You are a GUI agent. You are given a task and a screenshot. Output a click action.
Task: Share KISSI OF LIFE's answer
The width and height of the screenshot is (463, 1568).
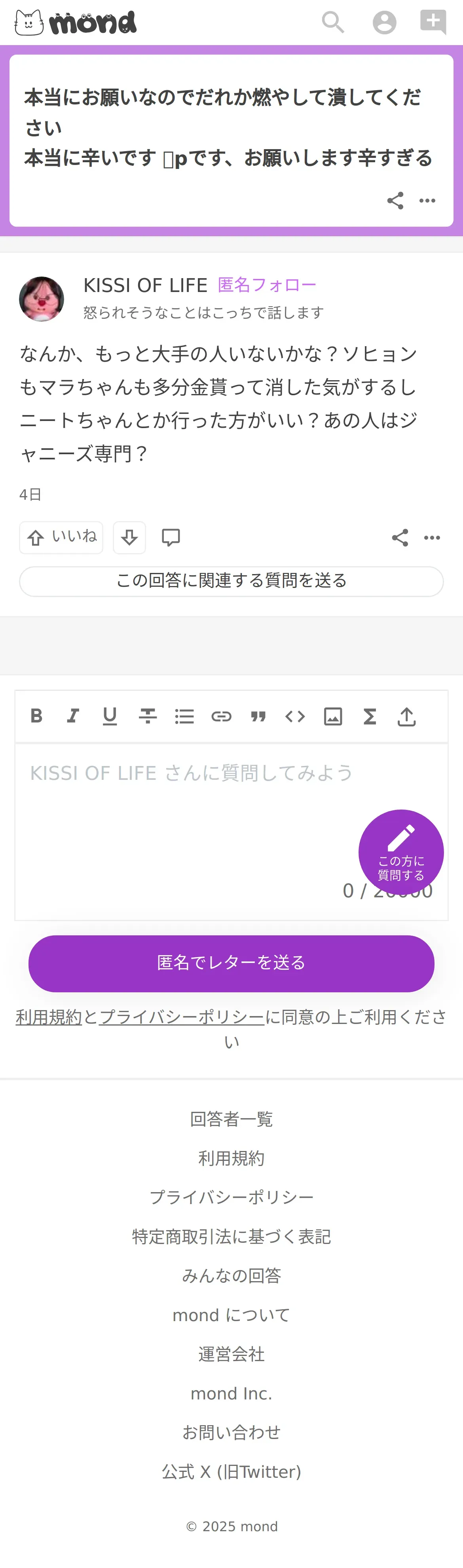click(400, 537)
